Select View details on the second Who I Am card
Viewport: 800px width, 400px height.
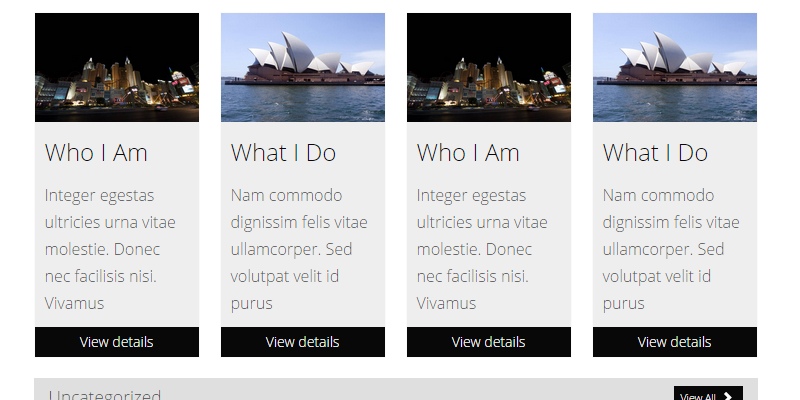[489, 342]
